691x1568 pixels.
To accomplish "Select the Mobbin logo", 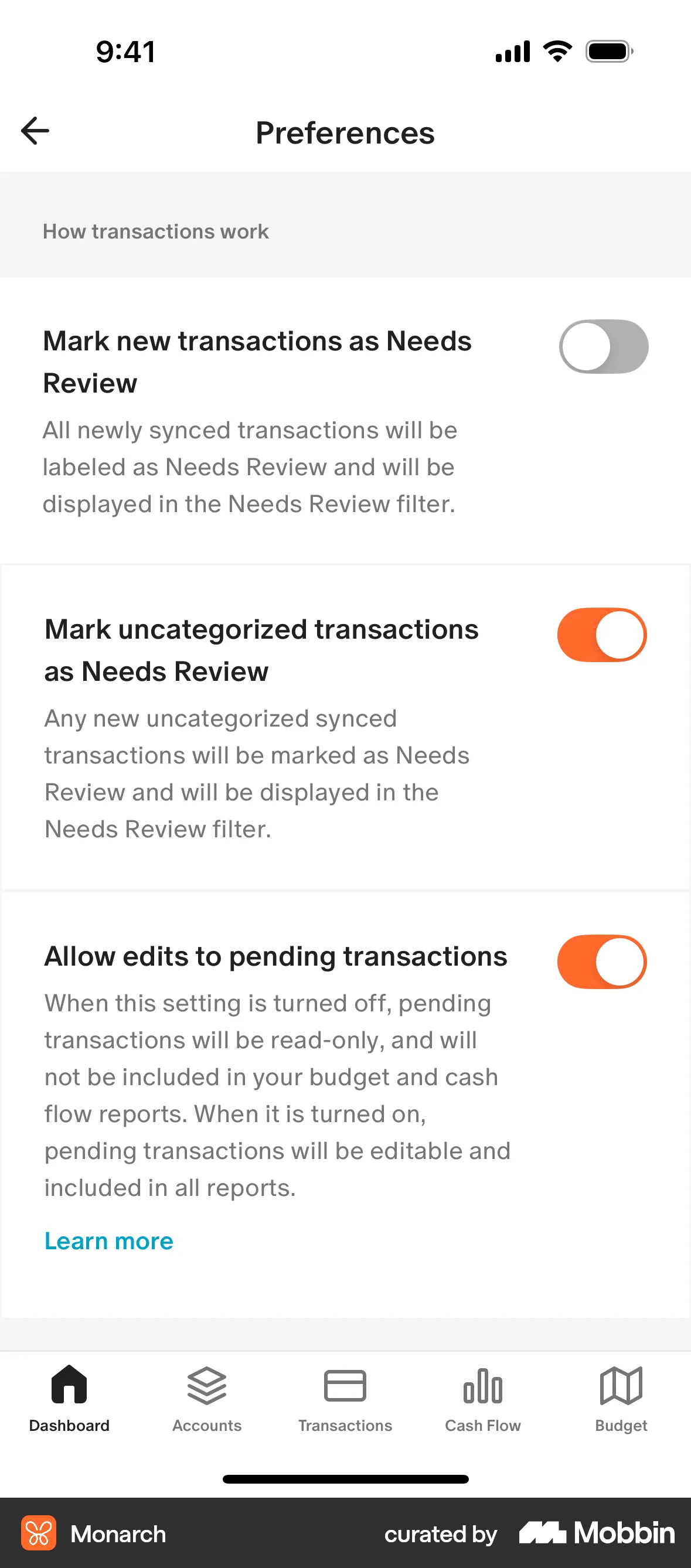I will [x=595, y=1535].
